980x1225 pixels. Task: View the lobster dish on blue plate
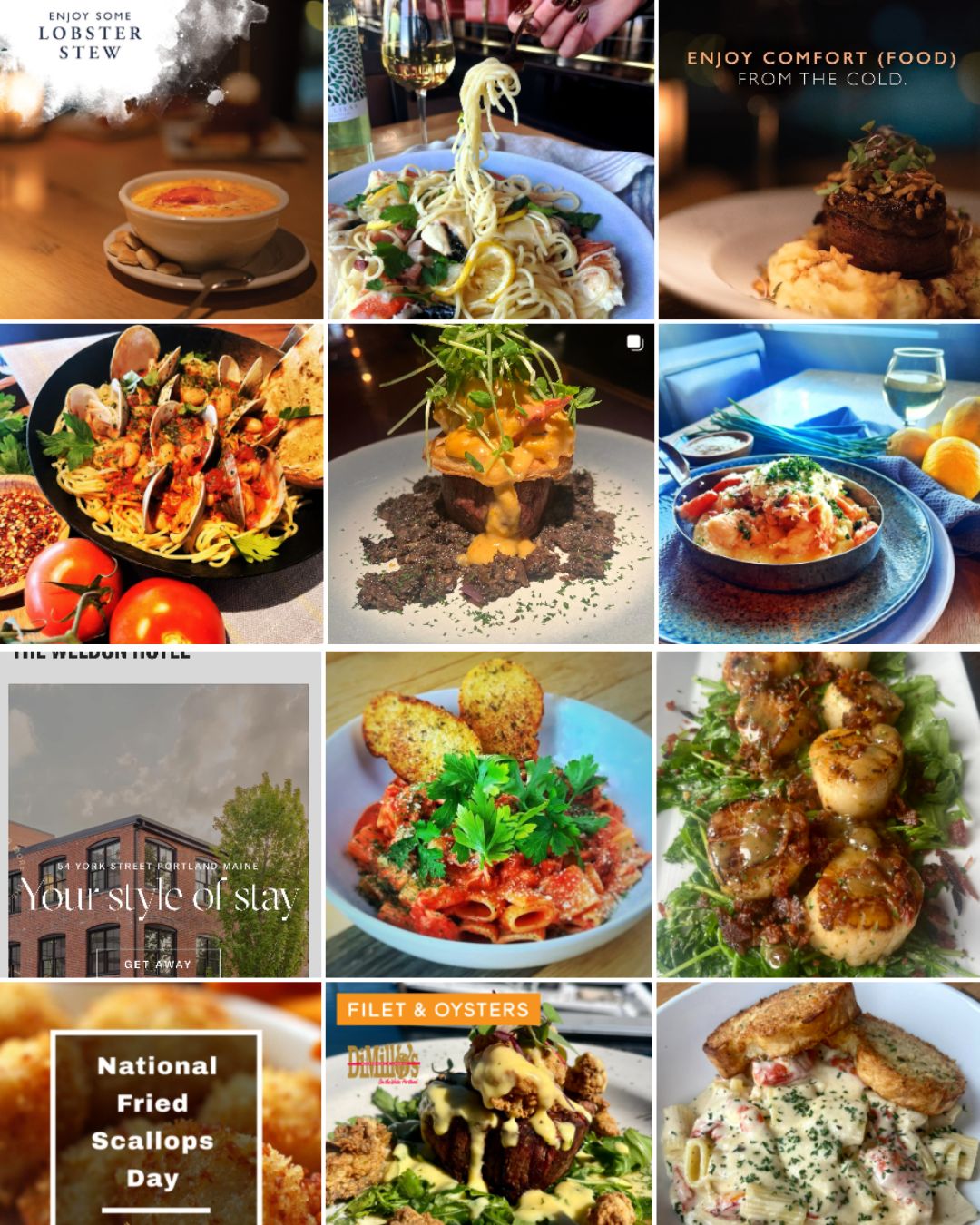pyautogui.click(x=818, y=484)
